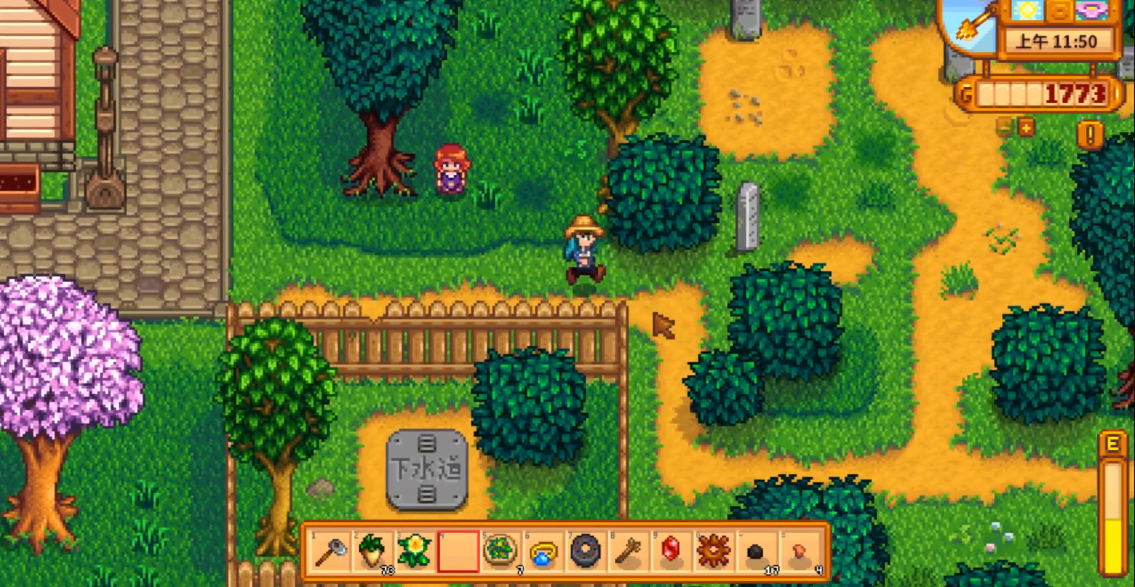The width and height of the screenshot is (1135, 587).
Task: Select the red ruby gem
Action: pyautogui.click(x=669, y=551)
